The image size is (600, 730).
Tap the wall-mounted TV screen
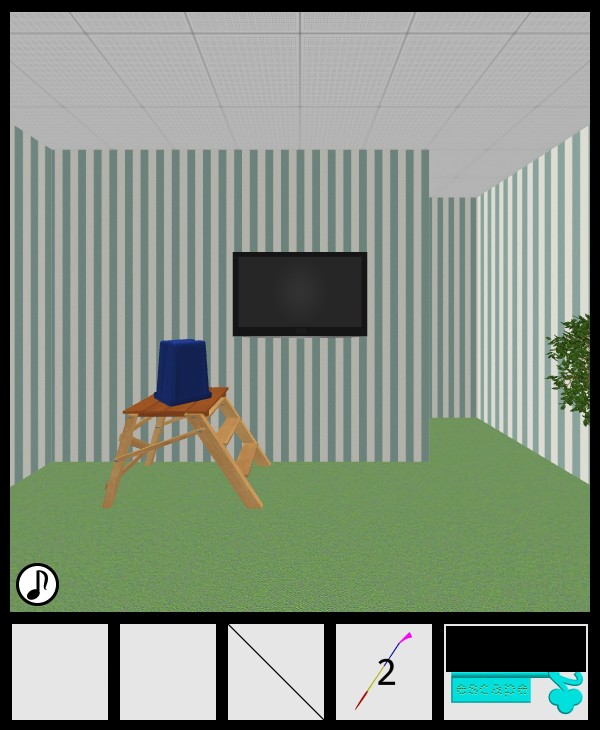click(x=300, y=293)
